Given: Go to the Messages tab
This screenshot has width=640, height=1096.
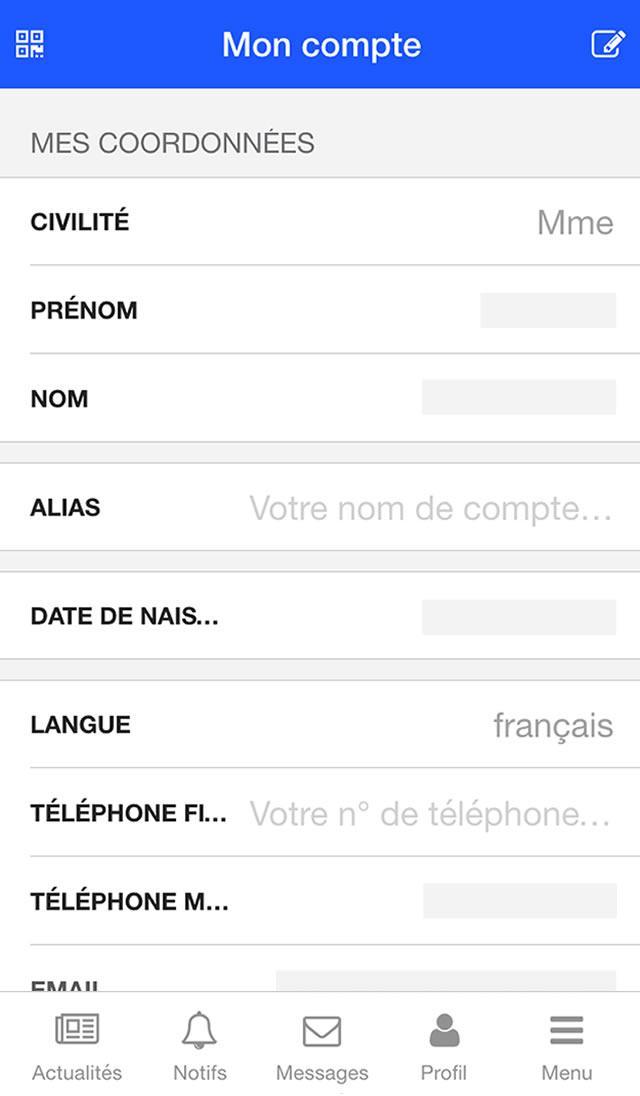Looking at the screenshot, I should tap(322, 1046).
